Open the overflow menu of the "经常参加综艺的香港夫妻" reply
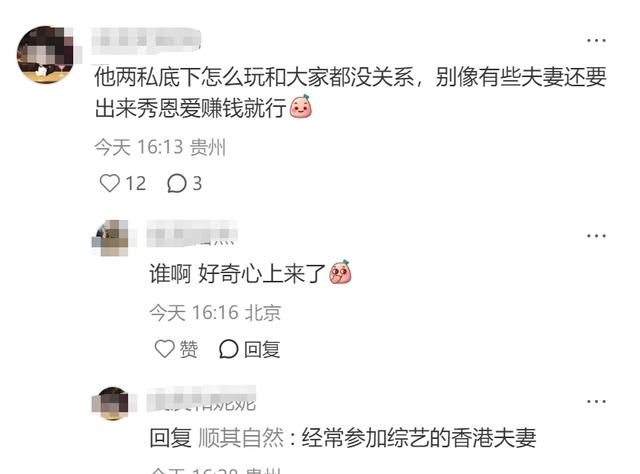Screen dimensions: 640x474 pos(596,401)
